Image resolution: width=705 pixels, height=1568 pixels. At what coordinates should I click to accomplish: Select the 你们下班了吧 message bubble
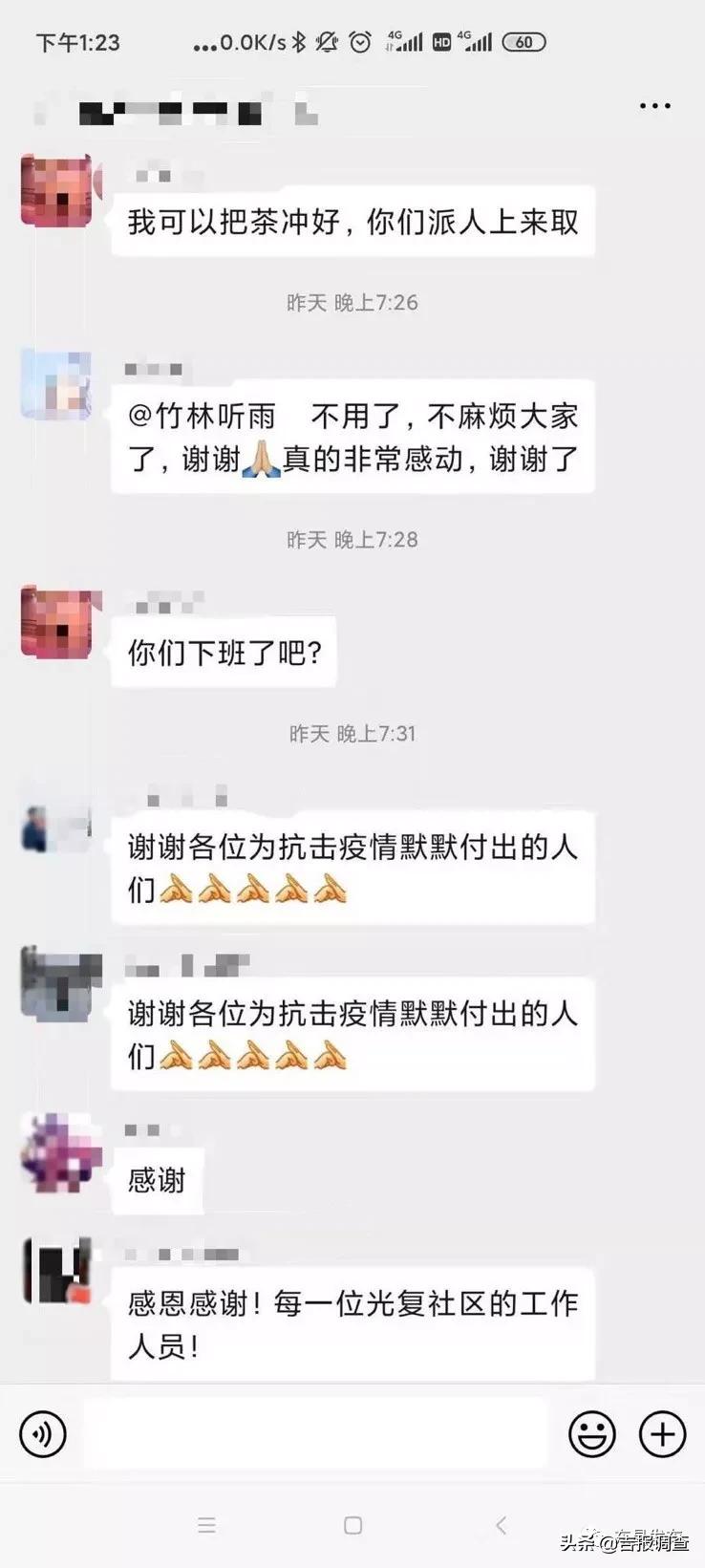224,653
